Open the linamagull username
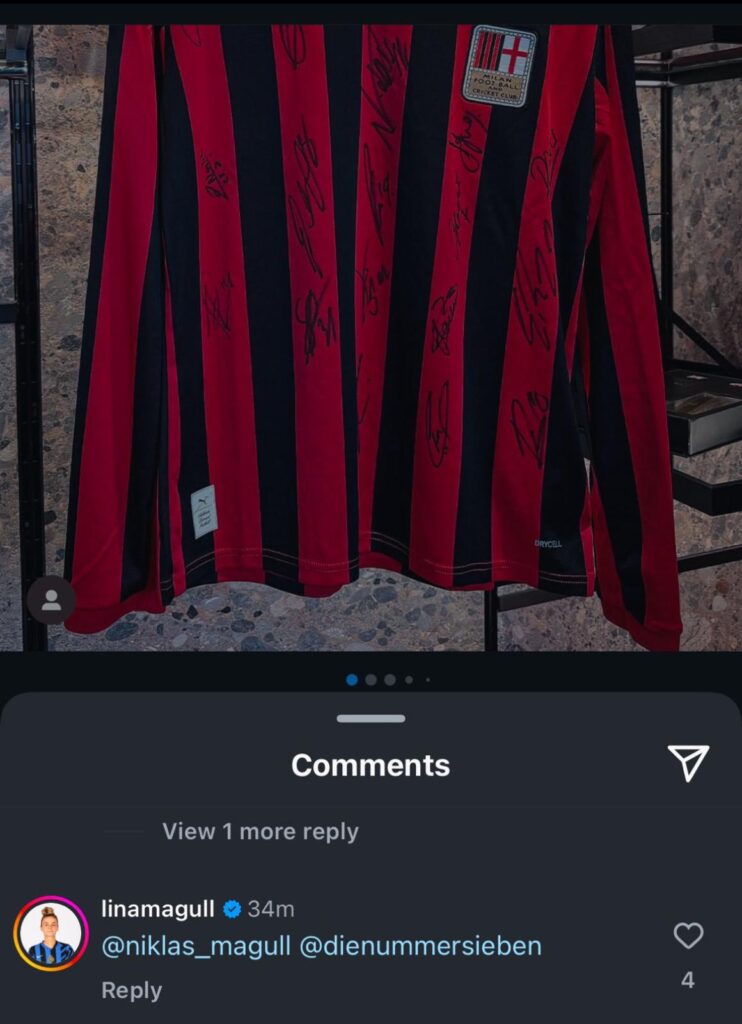The height and width of the screenshot is (1024, 742). coord(160,909)
